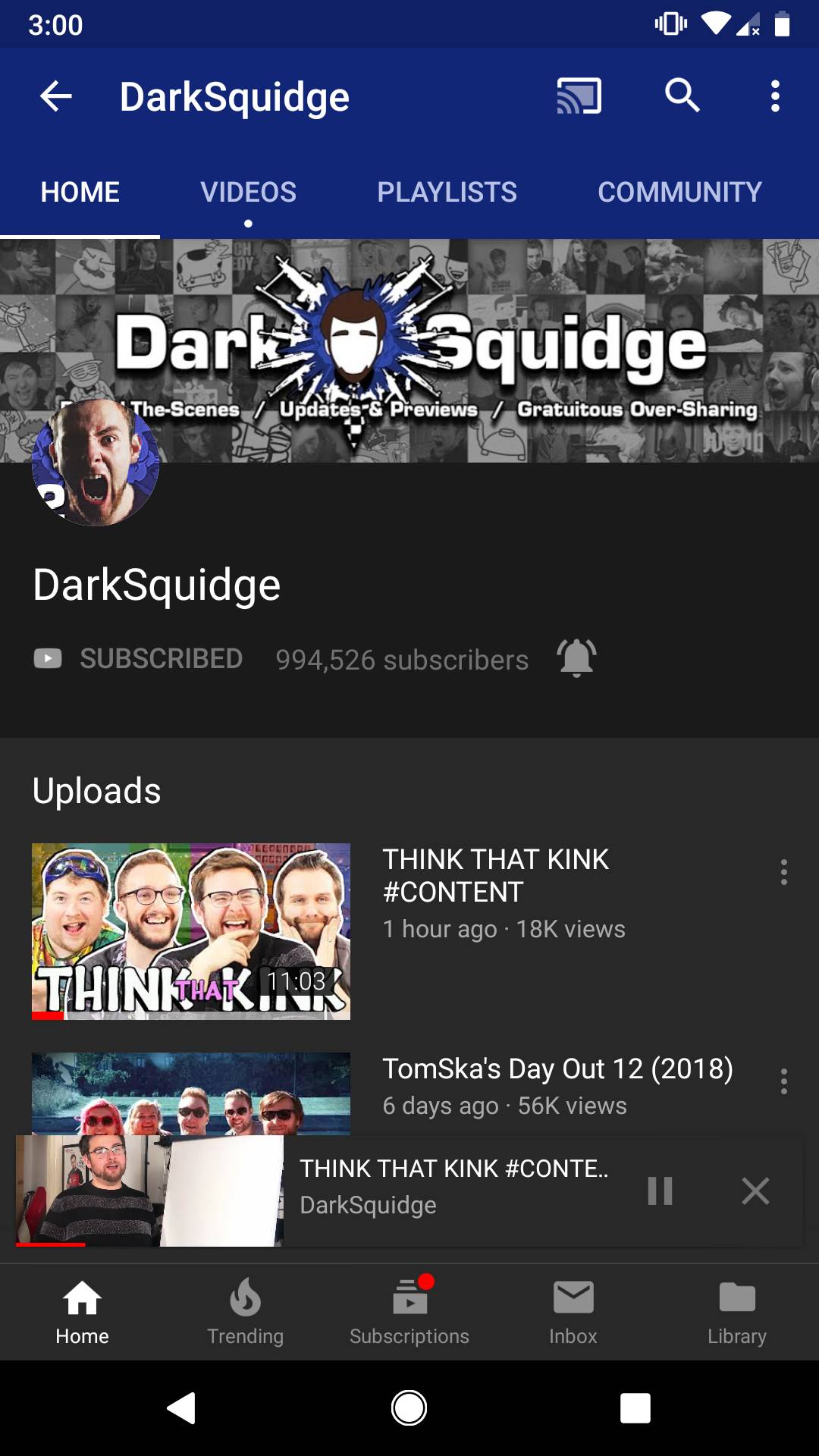Go back from the DarkSquidge channel

coord(56,96)
